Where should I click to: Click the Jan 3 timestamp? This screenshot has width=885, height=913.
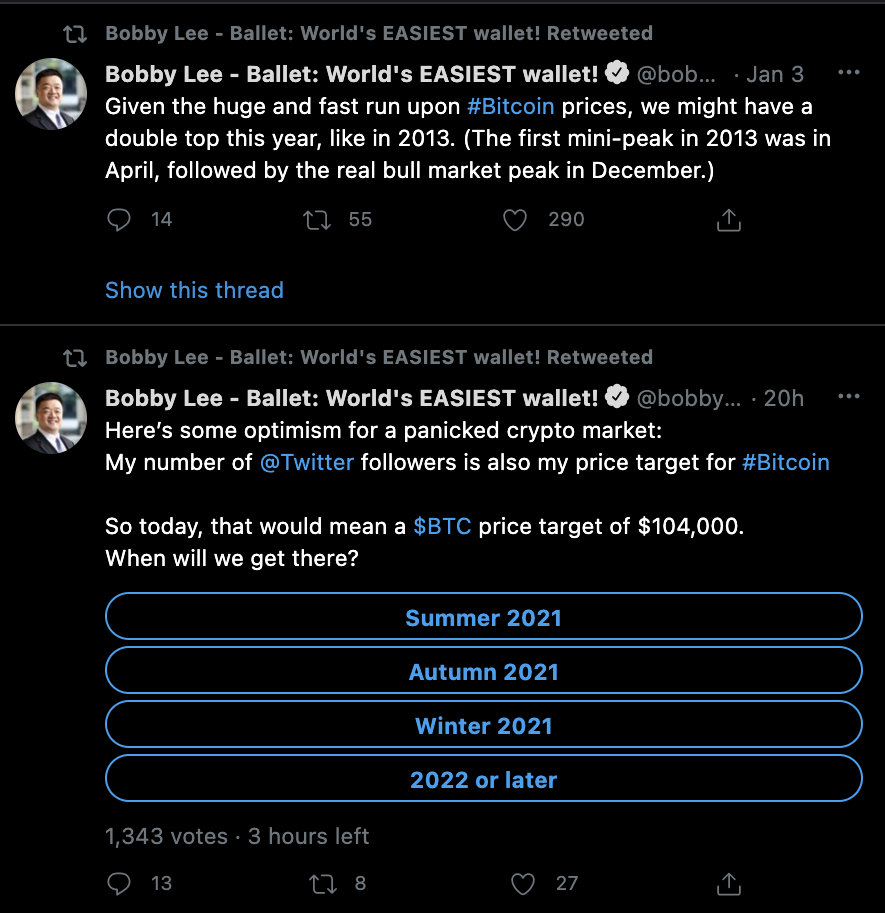775,73
